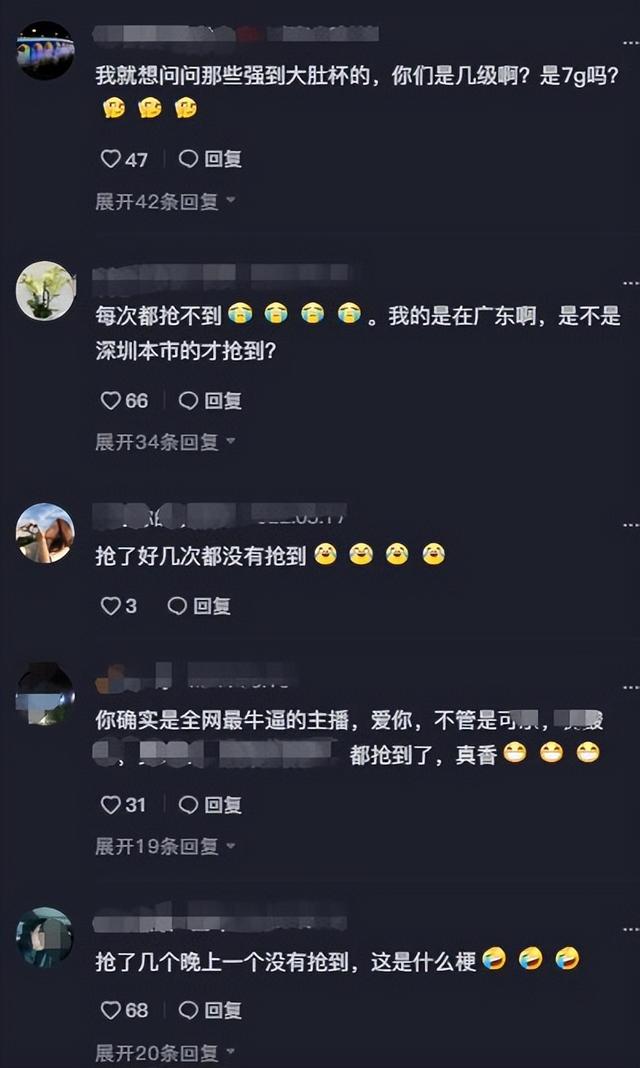The image size is (640, 1068).
Task: Like the comment asking 是7g吗
Action: 111,159
